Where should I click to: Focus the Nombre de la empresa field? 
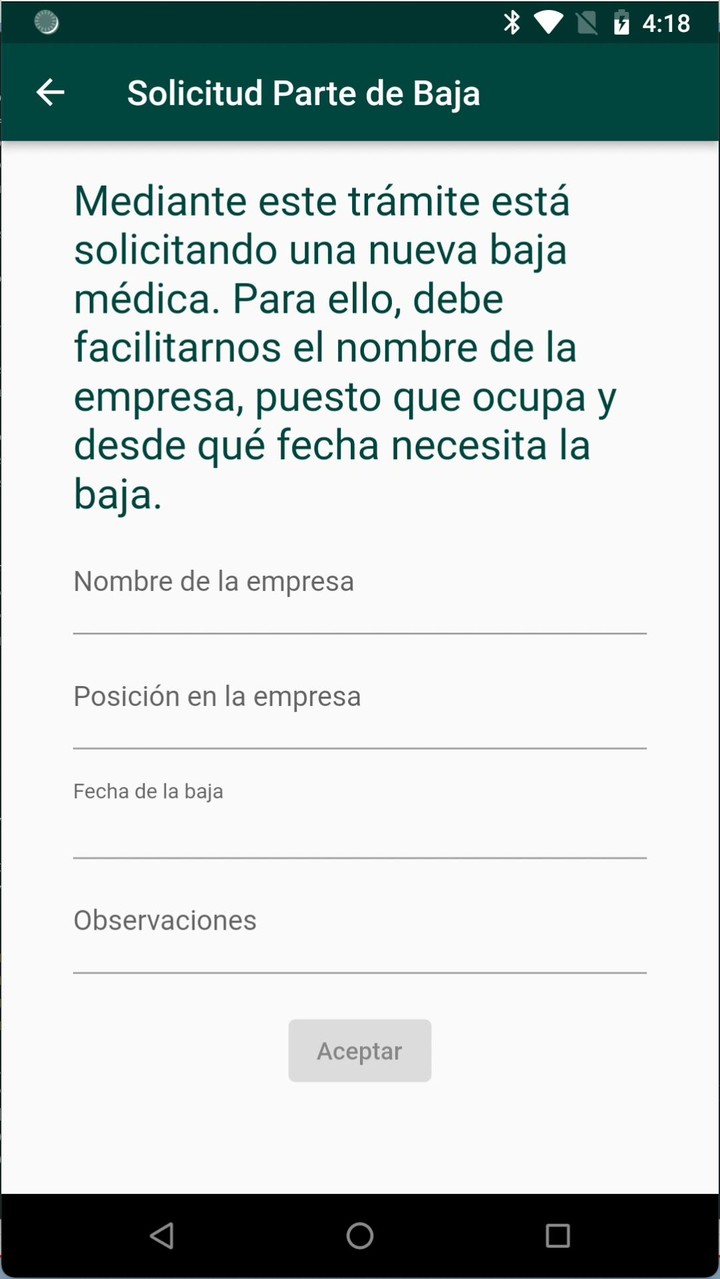(360, 581)
